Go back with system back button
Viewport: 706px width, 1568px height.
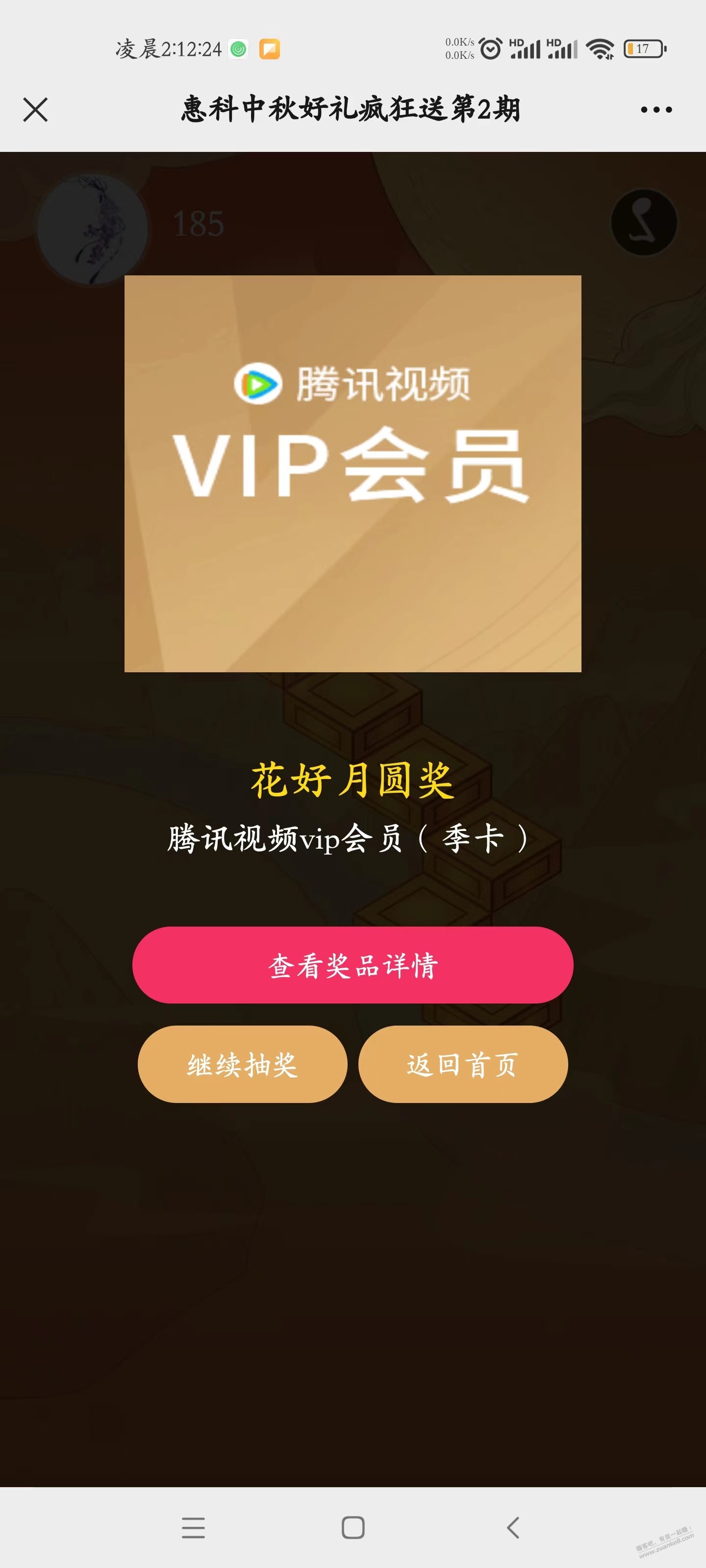(x=513, y=1527)
